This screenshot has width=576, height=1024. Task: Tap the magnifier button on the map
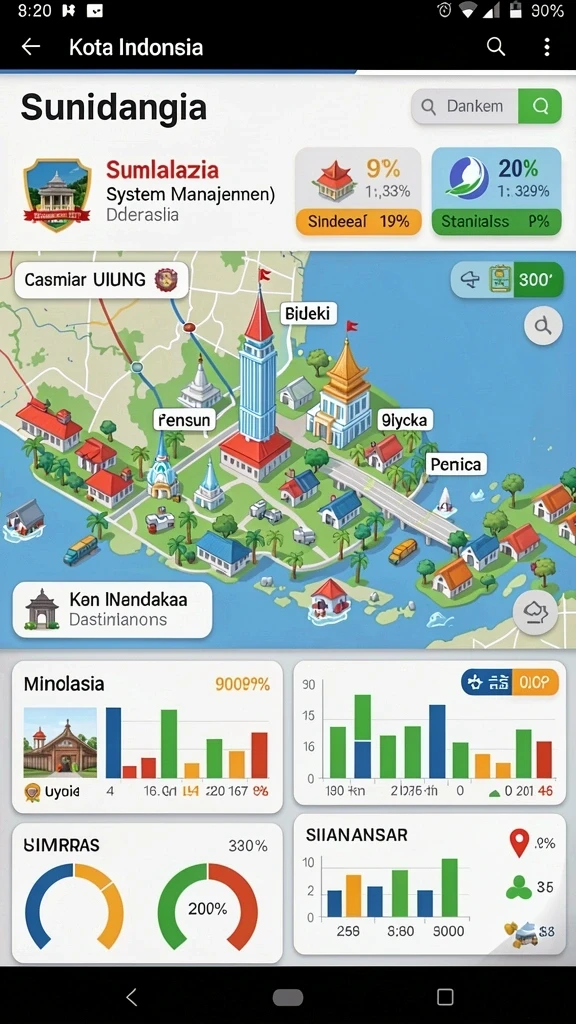[x=543, y=326]
